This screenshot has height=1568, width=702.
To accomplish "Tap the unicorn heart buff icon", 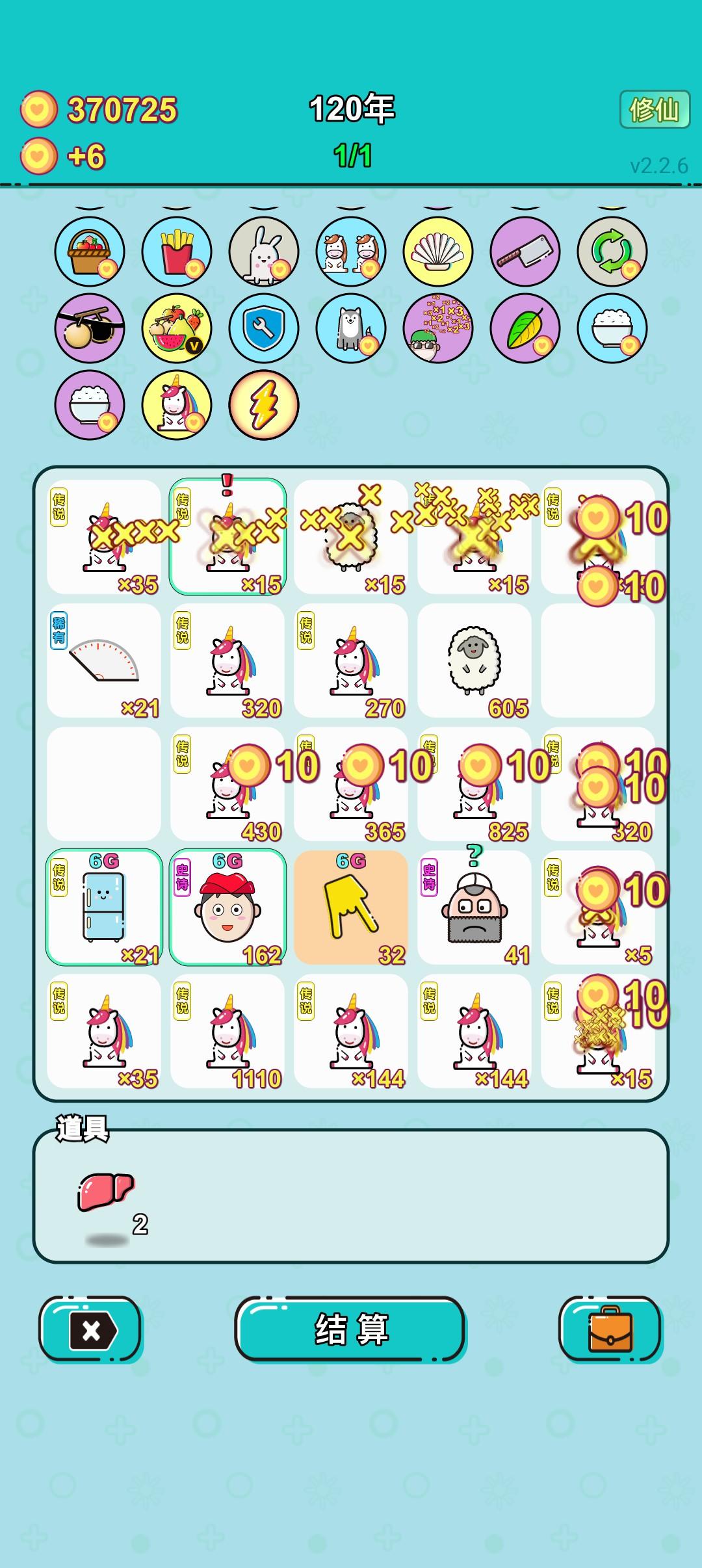I will pos(177,404).
